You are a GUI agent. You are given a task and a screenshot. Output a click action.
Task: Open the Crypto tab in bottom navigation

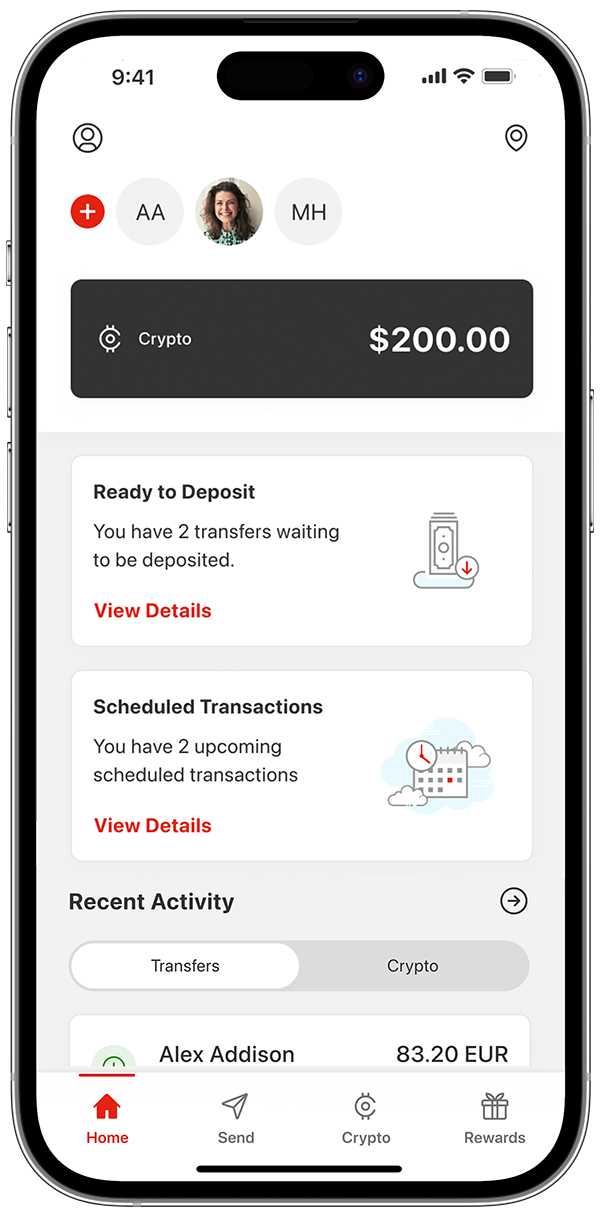click(x=366, y=1118)
